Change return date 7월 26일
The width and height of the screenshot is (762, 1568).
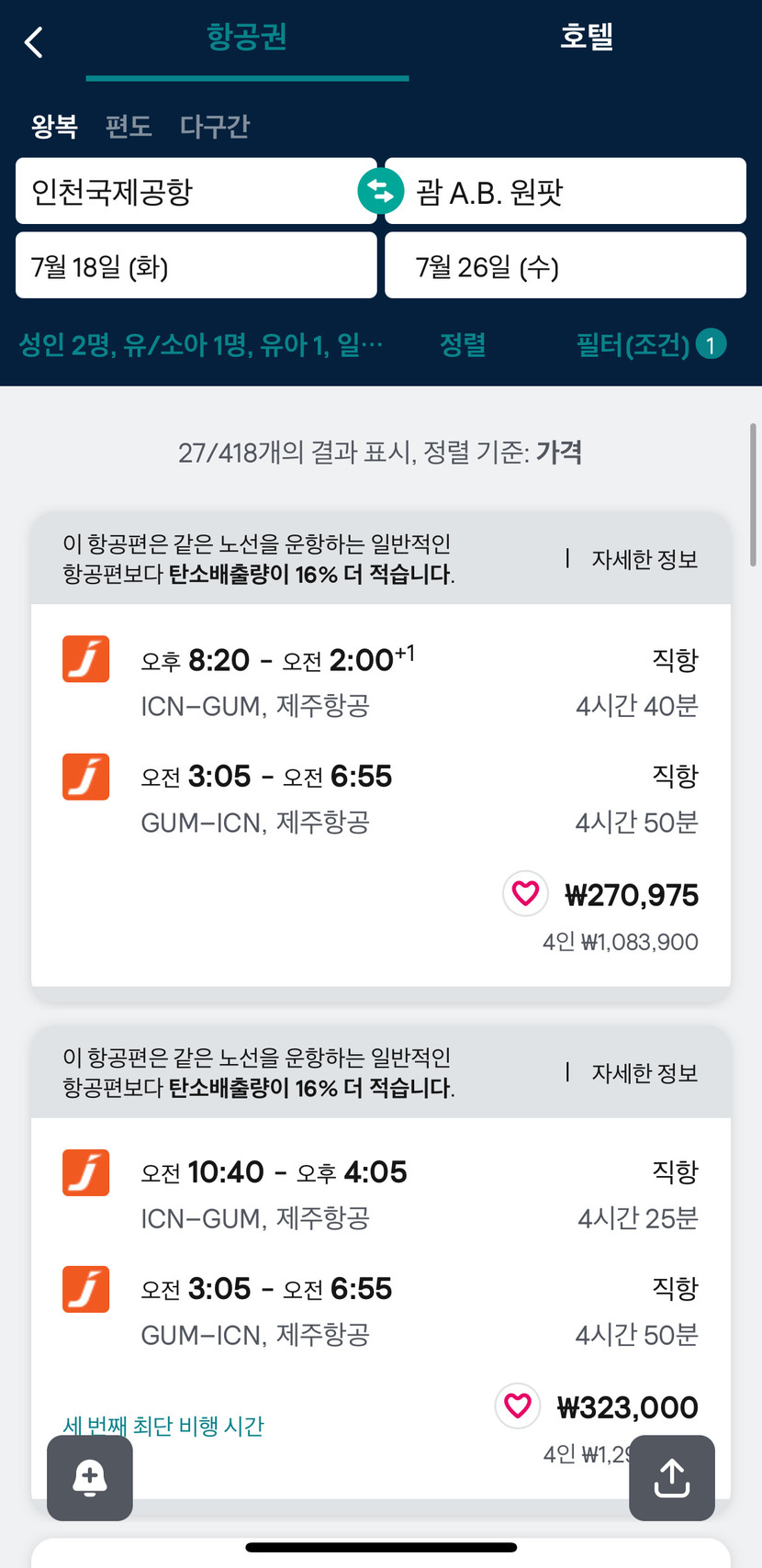[x=566, y=265]
